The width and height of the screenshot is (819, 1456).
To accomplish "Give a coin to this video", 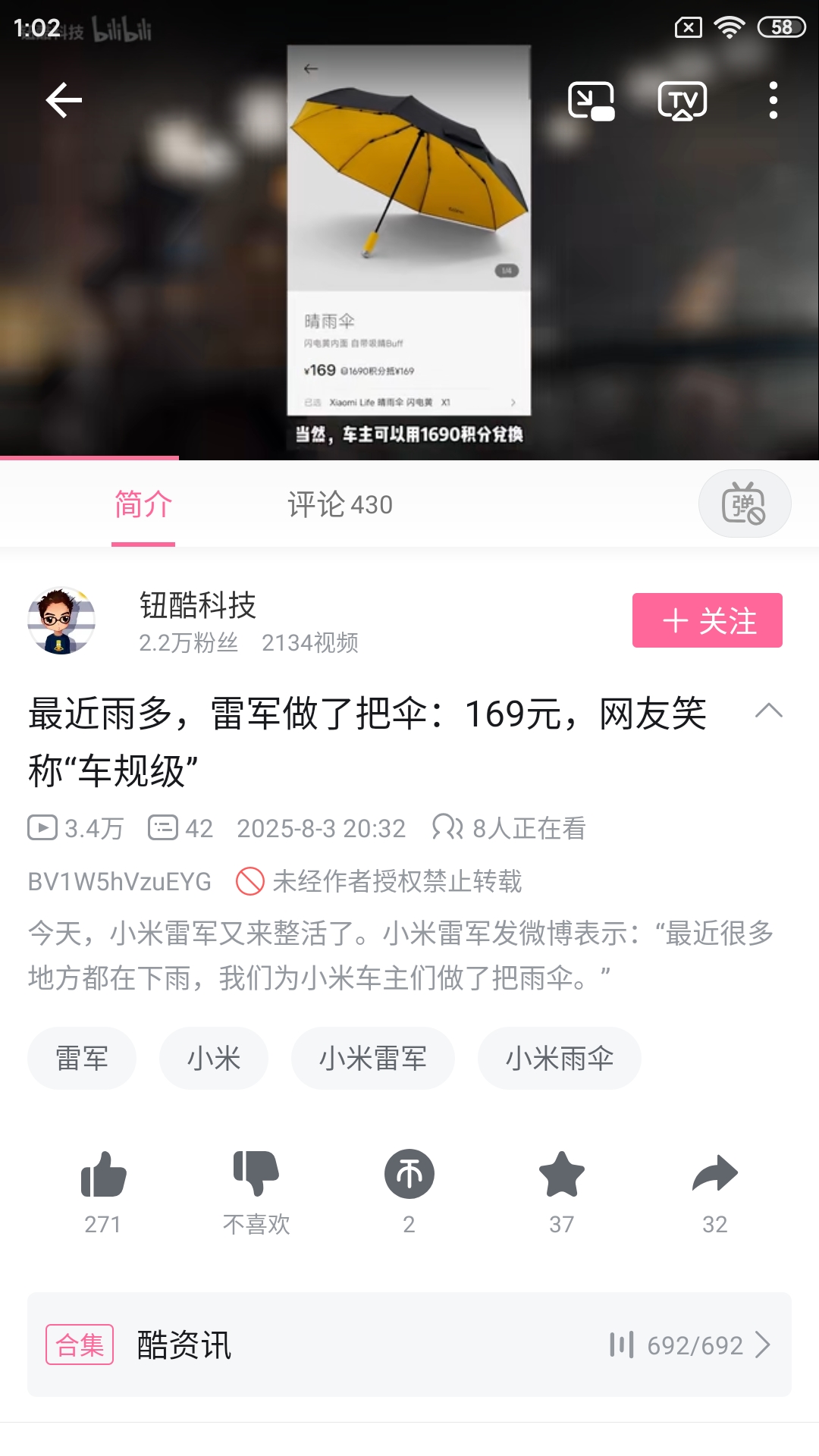I will coord(409,1175).
